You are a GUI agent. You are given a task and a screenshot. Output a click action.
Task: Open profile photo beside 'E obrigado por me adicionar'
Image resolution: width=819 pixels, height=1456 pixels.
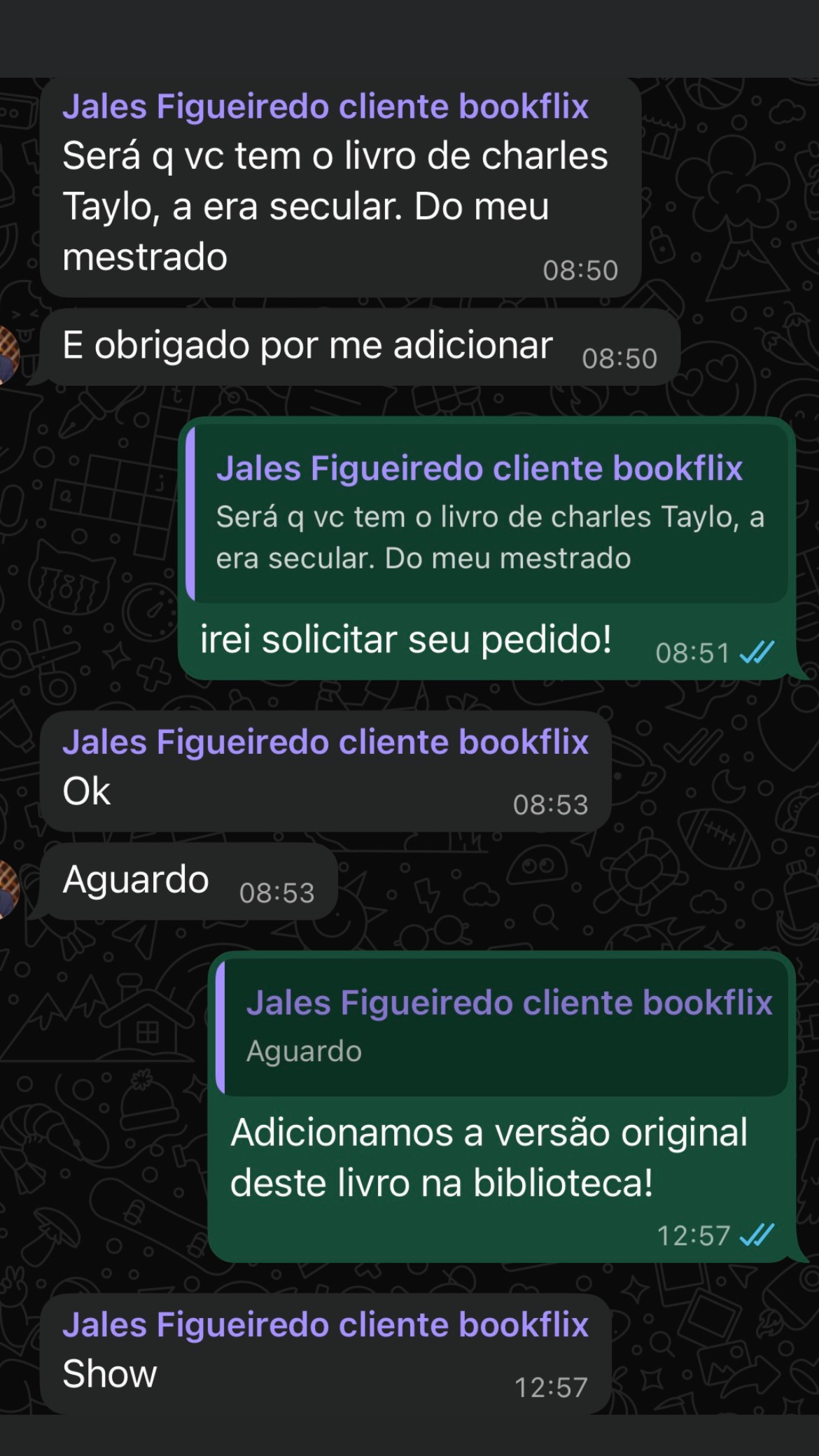pos(7,354)
